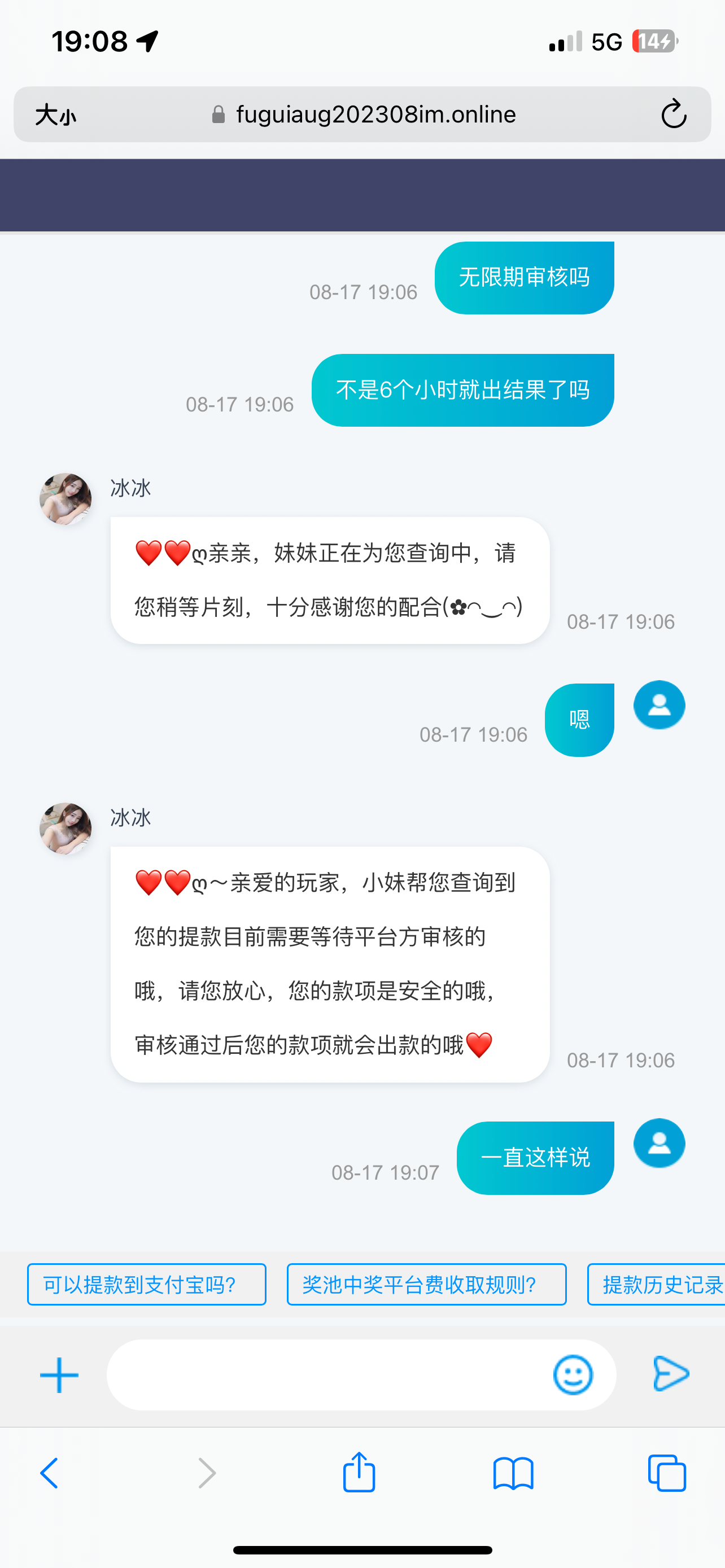Open Safari bookmarks with the book icon
Viewport: 725px width, 1568px height.
point(514,1474)
